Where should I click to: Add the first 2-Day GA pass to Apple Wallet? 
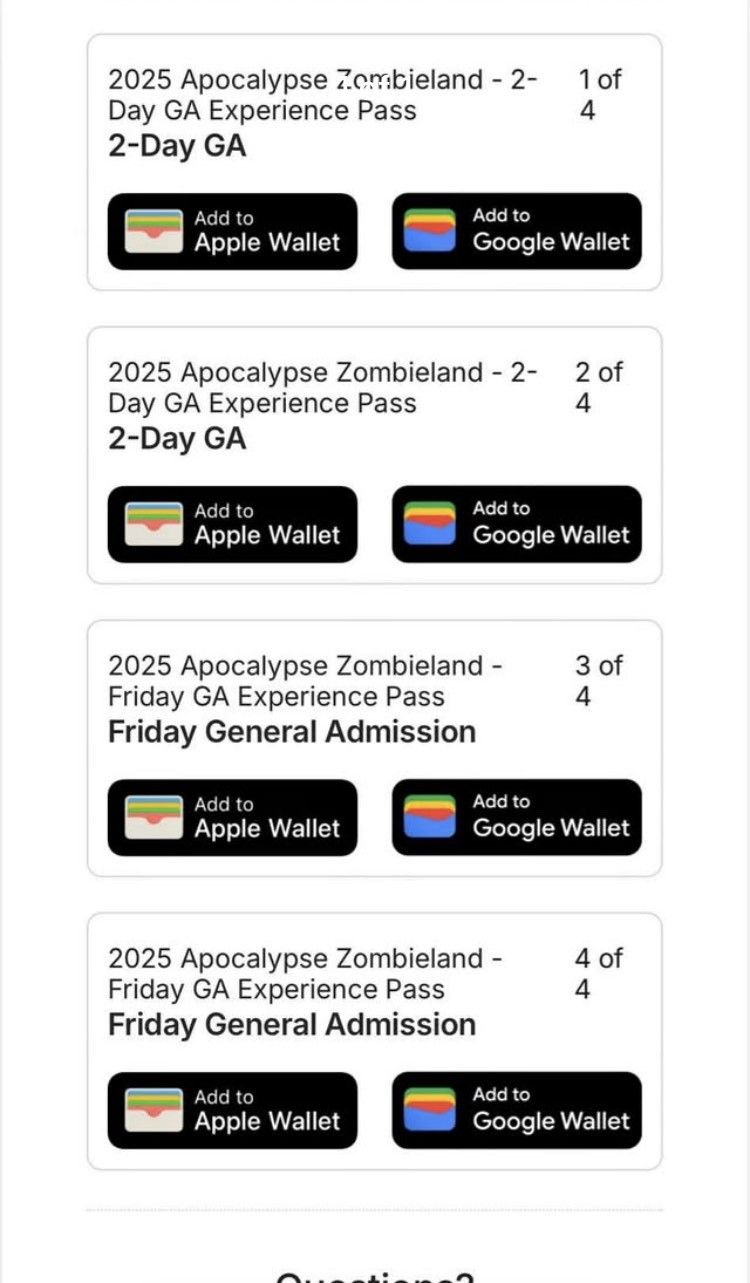(x=232, y=231)
